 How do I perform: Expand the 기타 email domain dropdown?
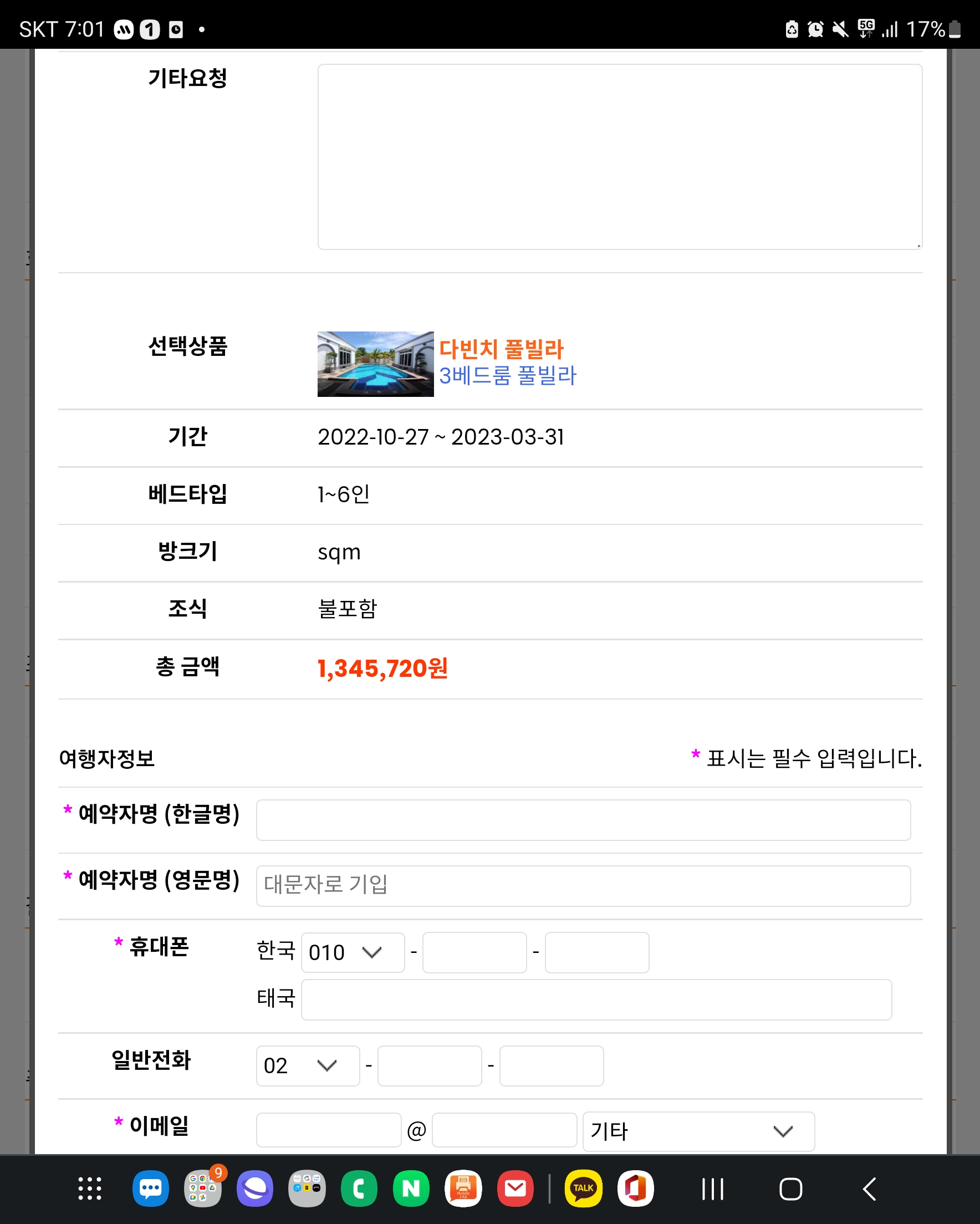click(698, 1131)
